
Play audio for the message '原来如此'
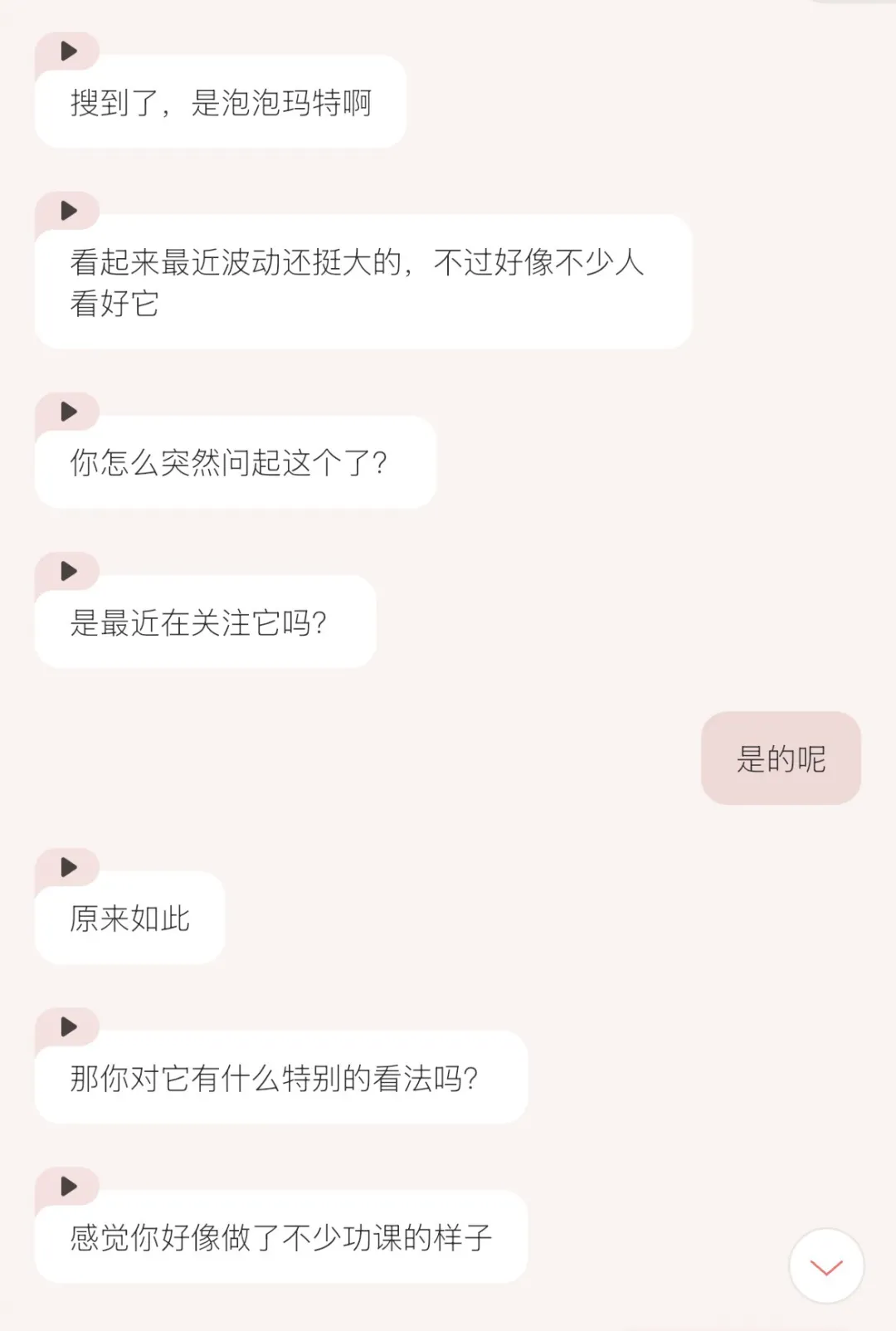68,867
